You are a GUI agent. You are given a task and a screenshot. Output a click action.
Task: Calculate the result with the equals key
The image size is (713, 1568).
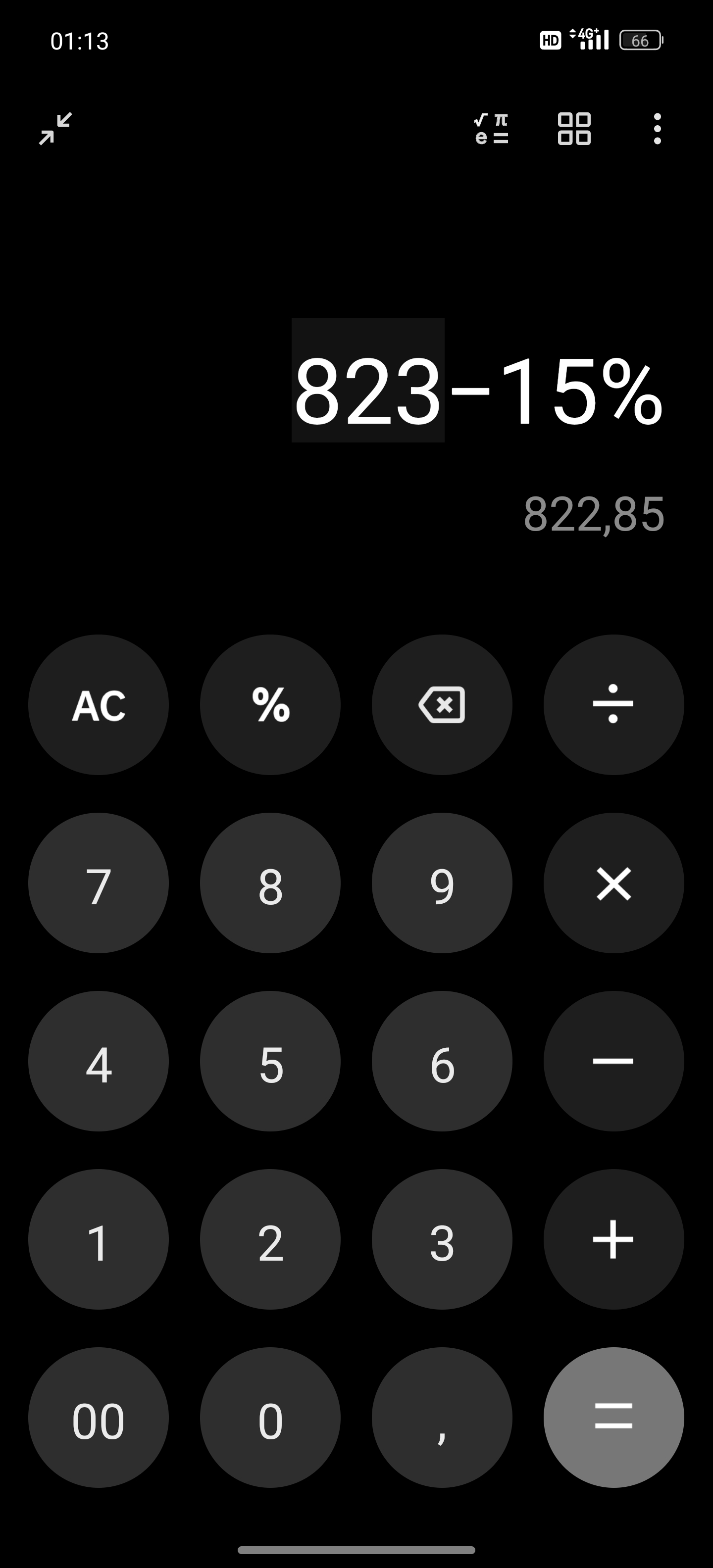point(613,1417)
